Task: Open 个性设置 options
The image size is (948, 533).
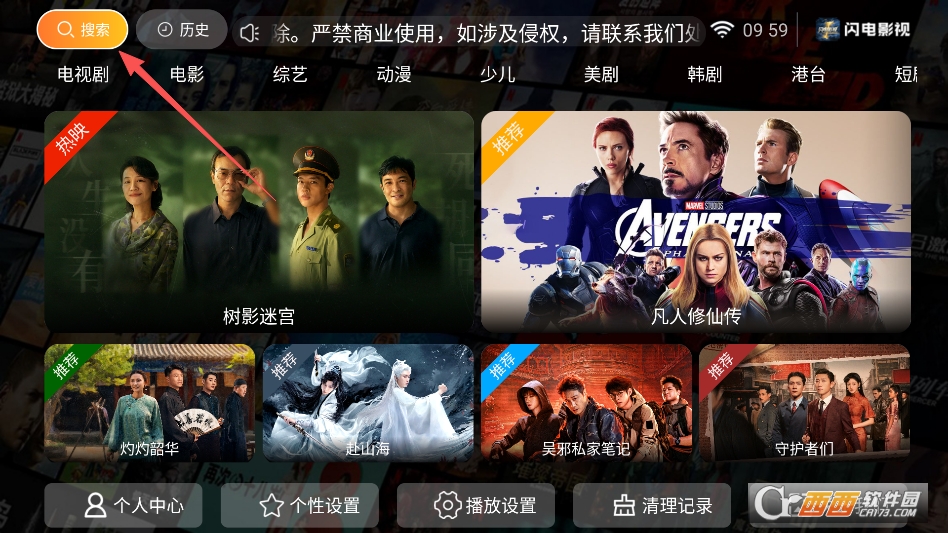Action: click(300, 506)
